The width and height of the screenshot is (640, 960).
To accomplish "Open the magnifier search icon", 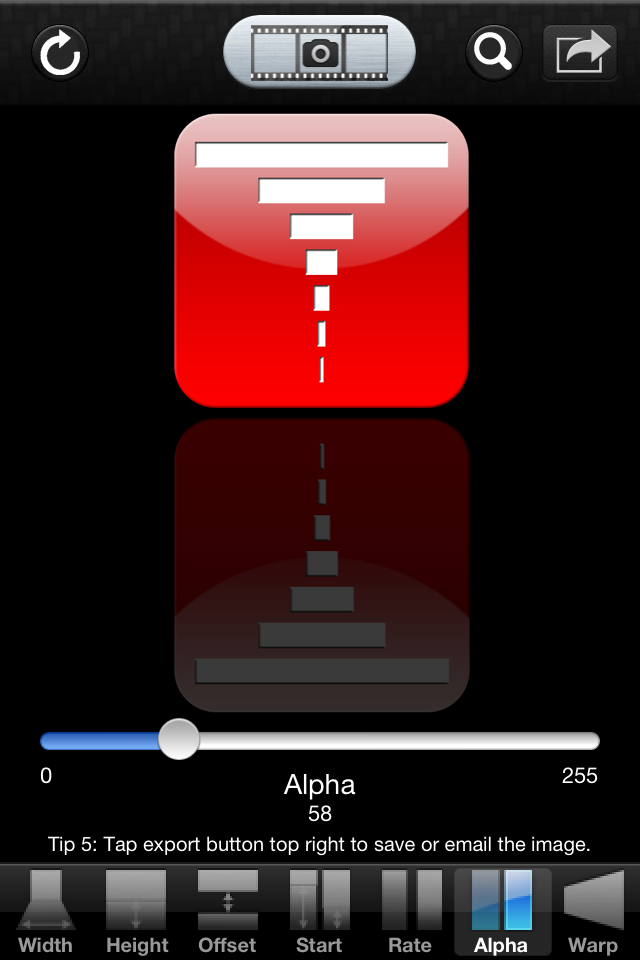I will pyautogui.click(x=494, y=51).
